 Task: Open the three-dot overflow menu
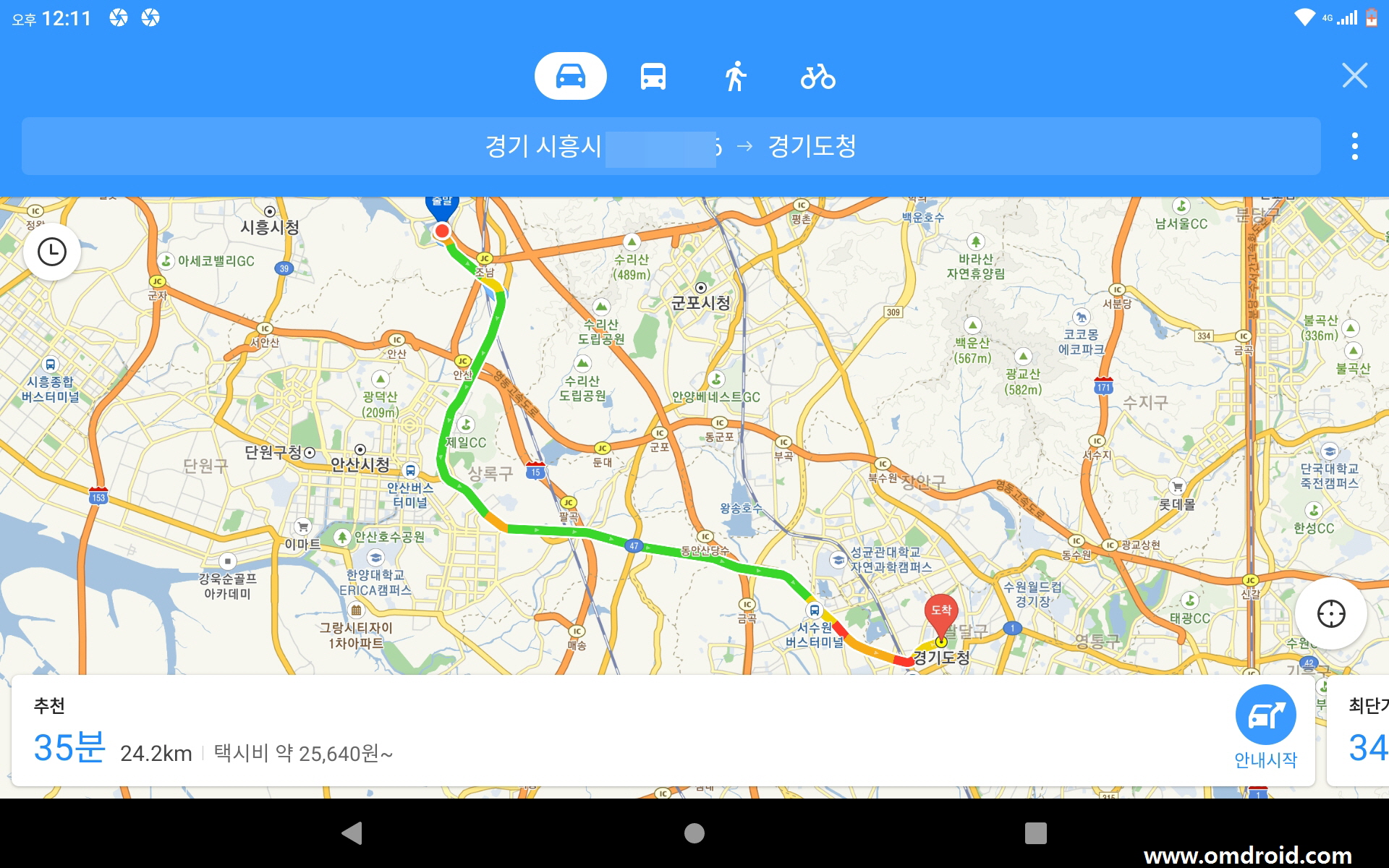[x=1354, y=146]
